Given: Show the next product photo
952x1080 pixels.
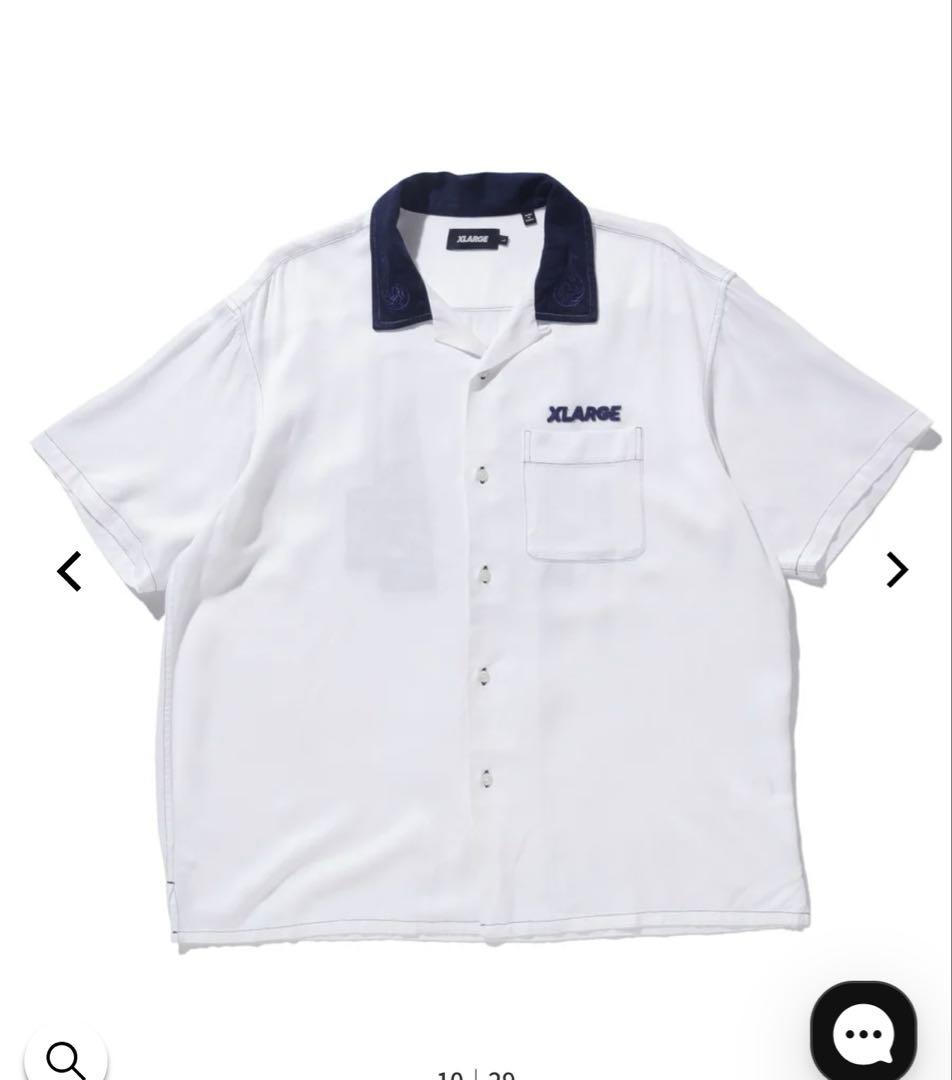Looking at the screenshot, I should point(896,570).
